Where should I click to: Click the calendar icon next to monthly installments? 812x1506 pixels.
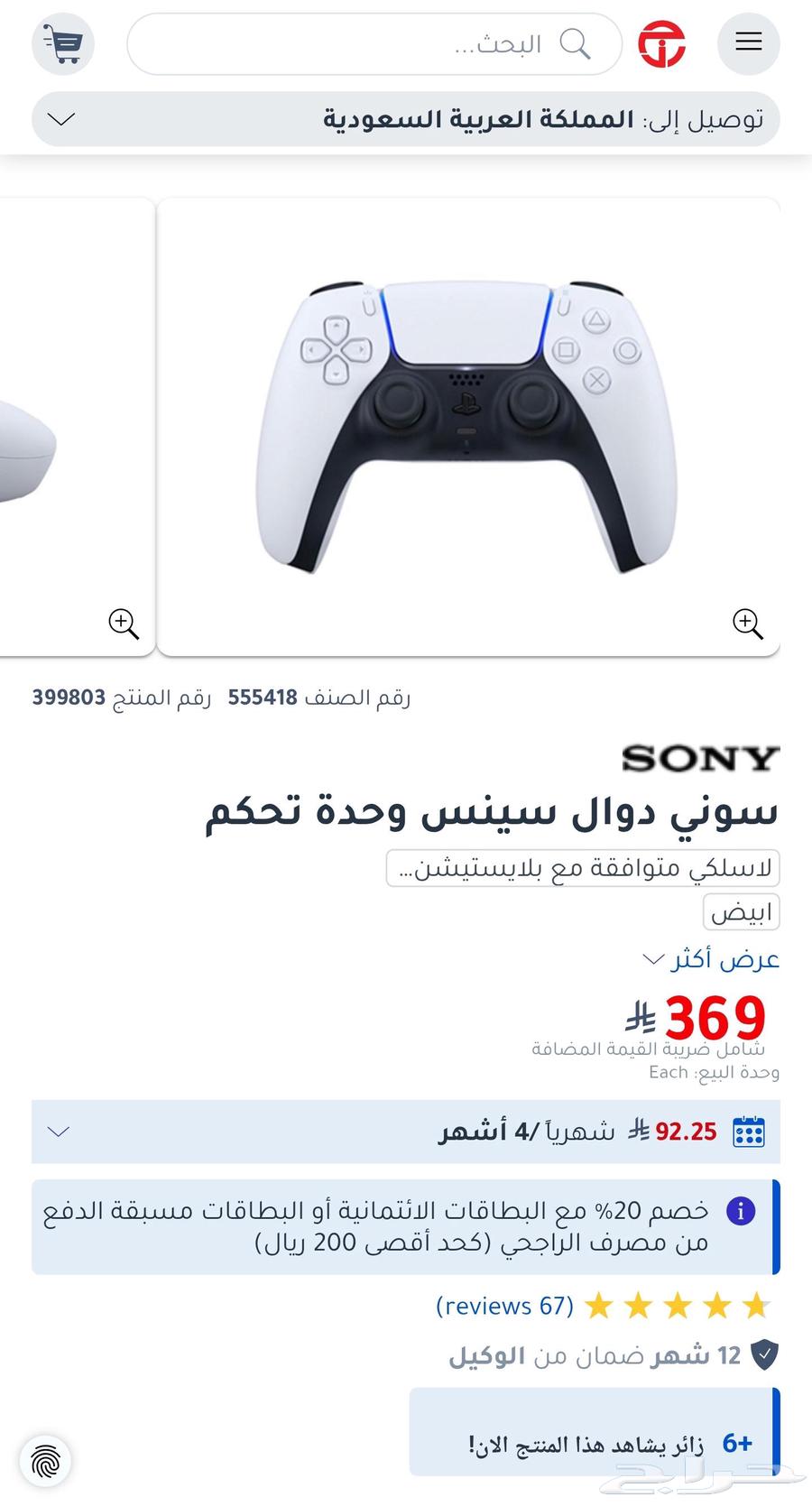tap(752, 1131)
